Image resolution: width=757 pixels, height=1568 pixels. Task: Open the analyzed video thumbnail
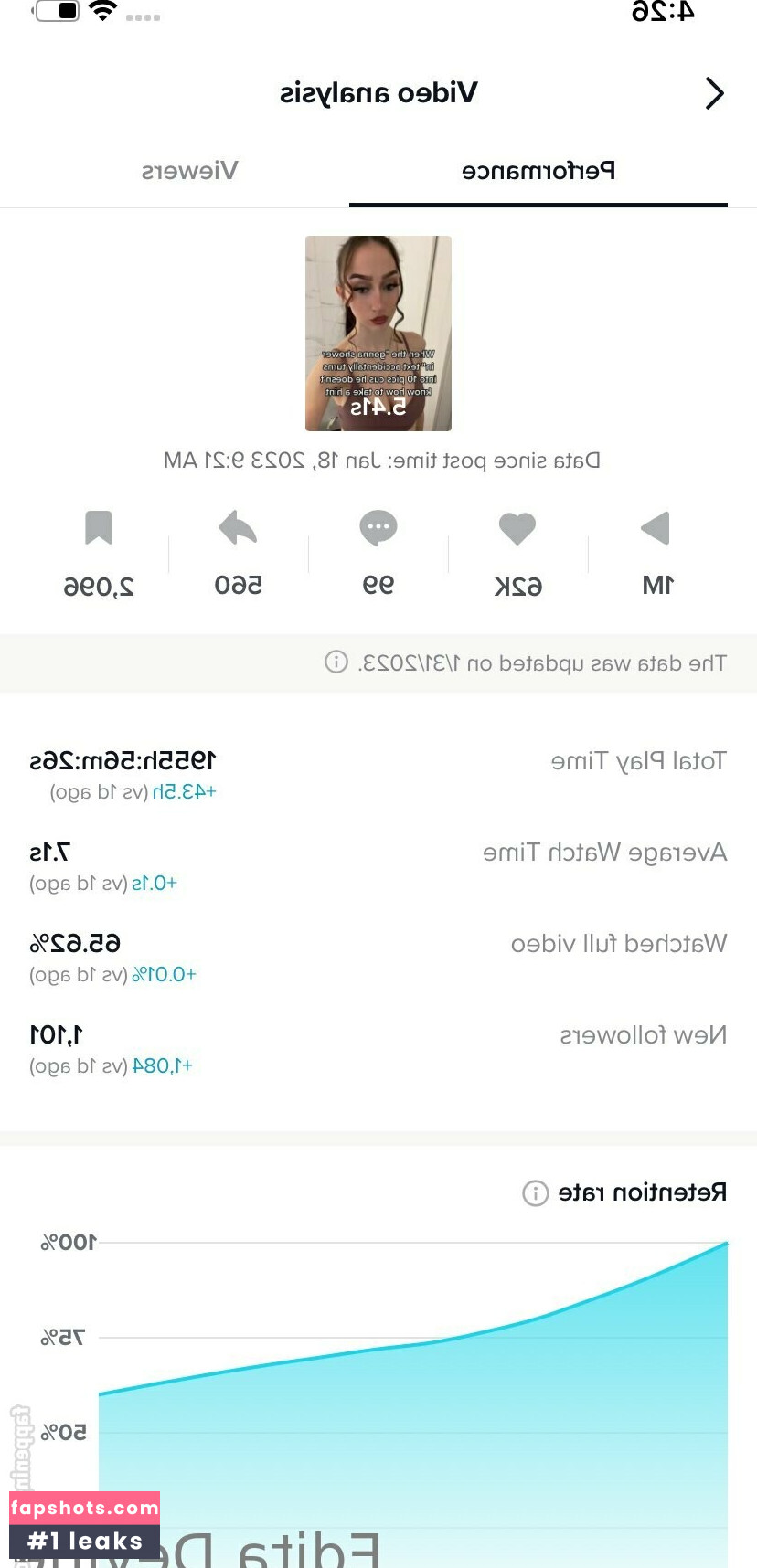(378, 334)
